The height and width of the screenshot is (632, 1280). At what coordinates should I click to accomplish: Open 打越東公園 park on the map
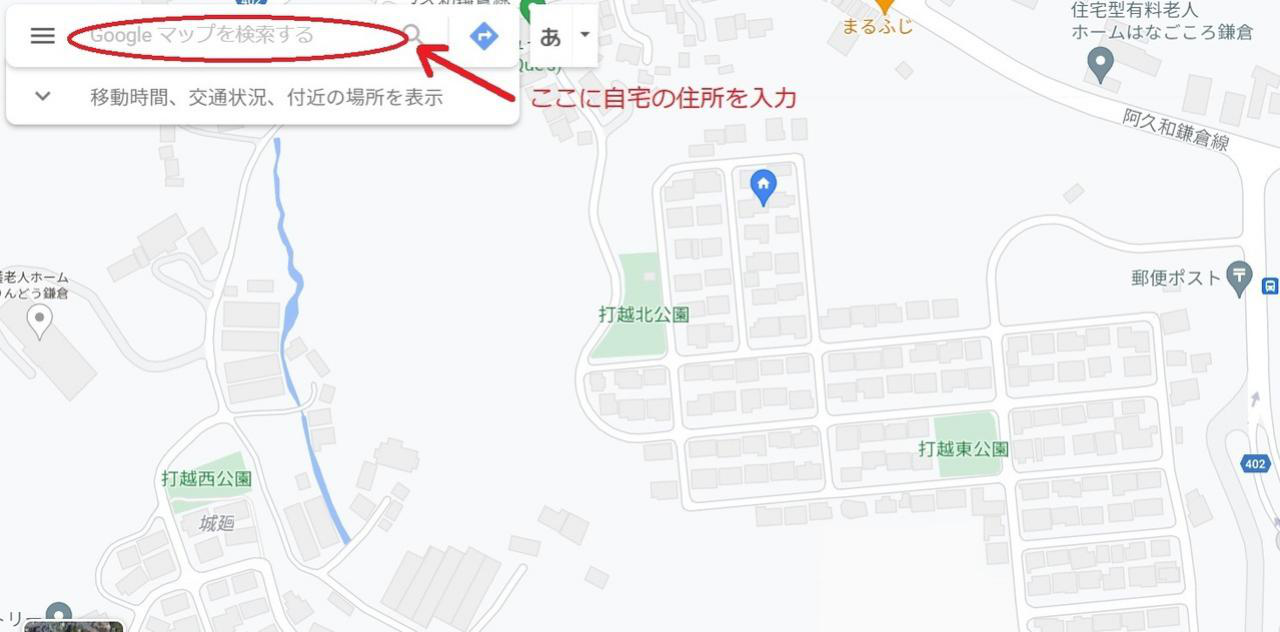click(x=963, y=449)
